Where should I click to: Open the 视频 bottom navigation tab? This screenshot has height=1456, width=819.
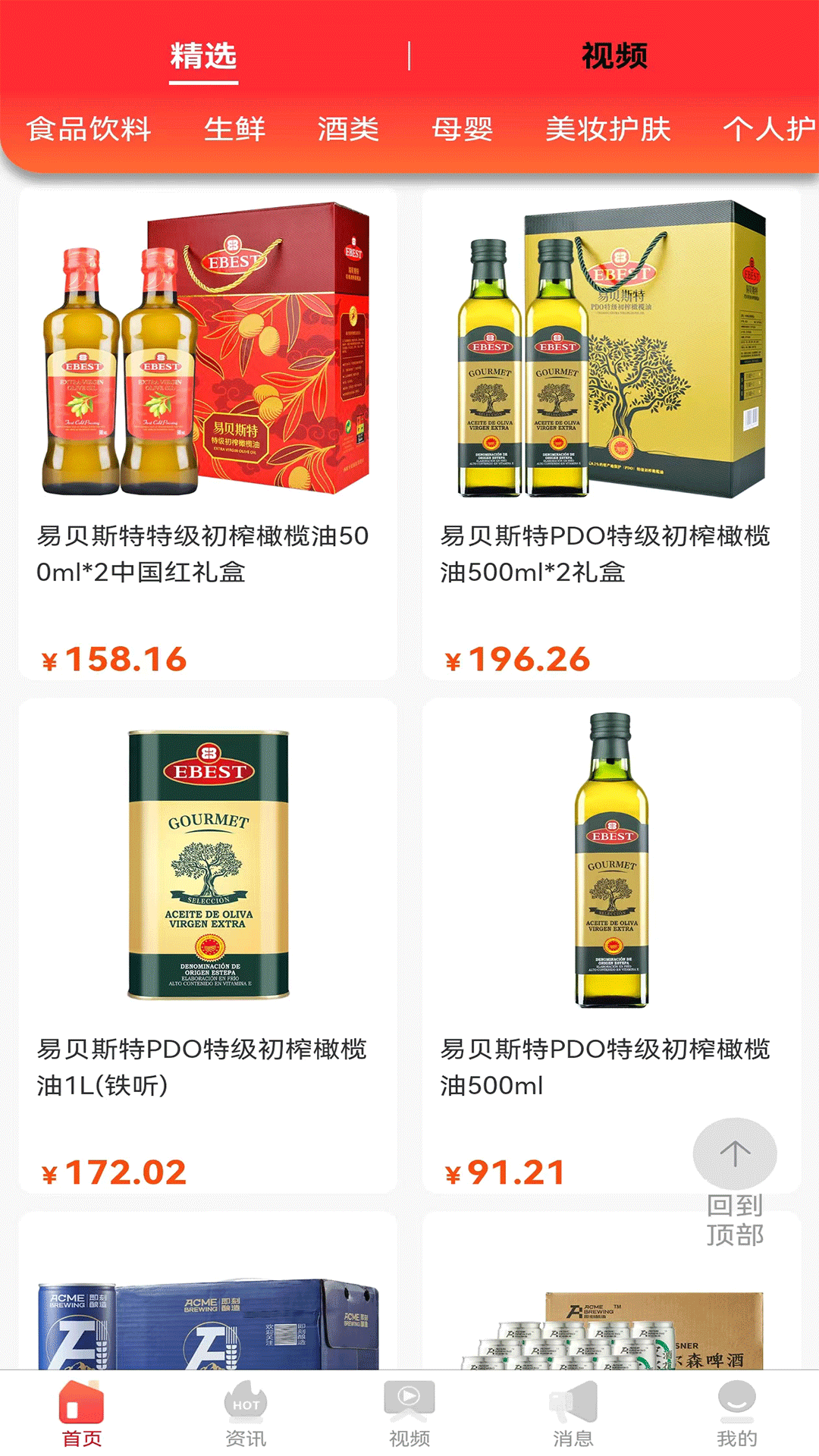pyautogui.click(x=409, y=1414)
